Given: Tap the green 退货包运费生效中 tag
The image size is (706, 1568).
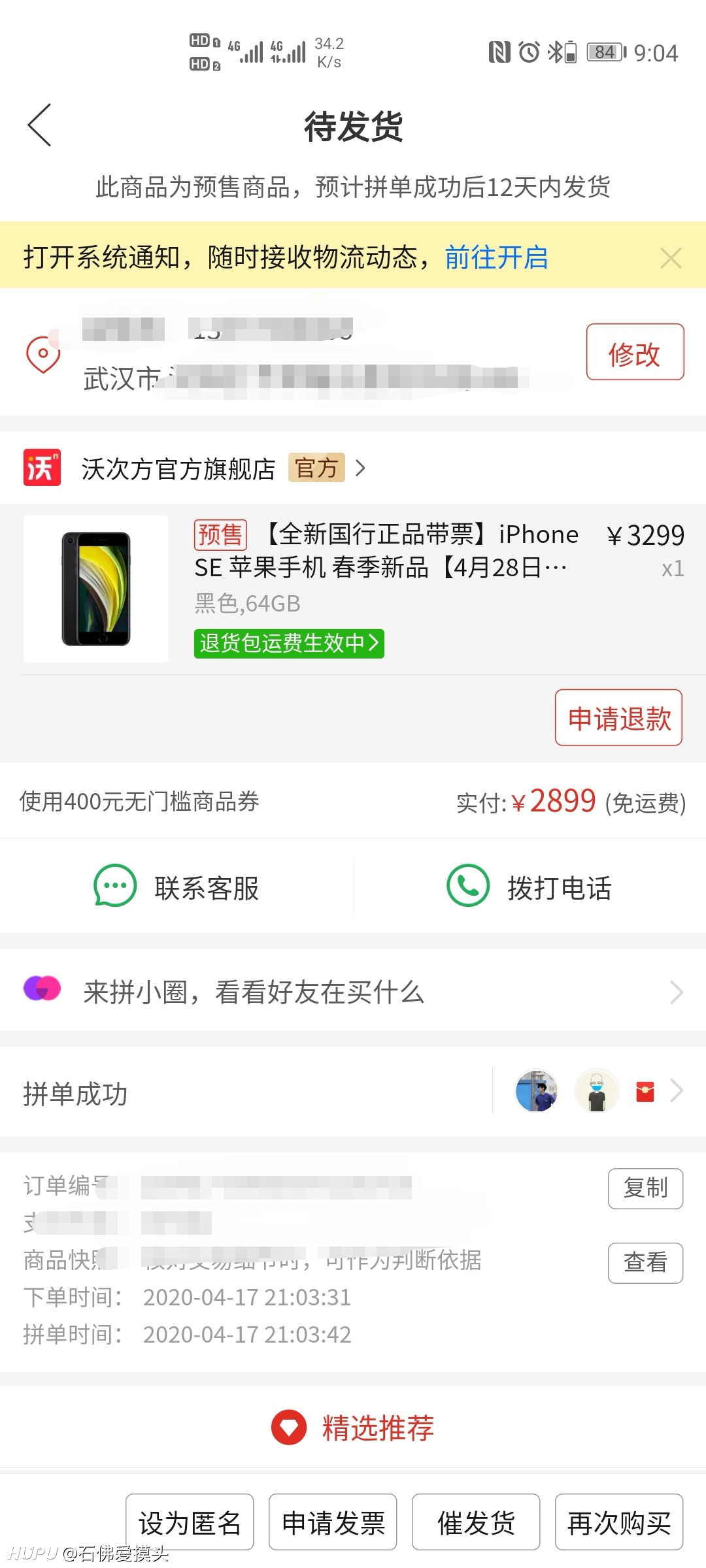Looking at the screenshot, I should click(289, 644).
